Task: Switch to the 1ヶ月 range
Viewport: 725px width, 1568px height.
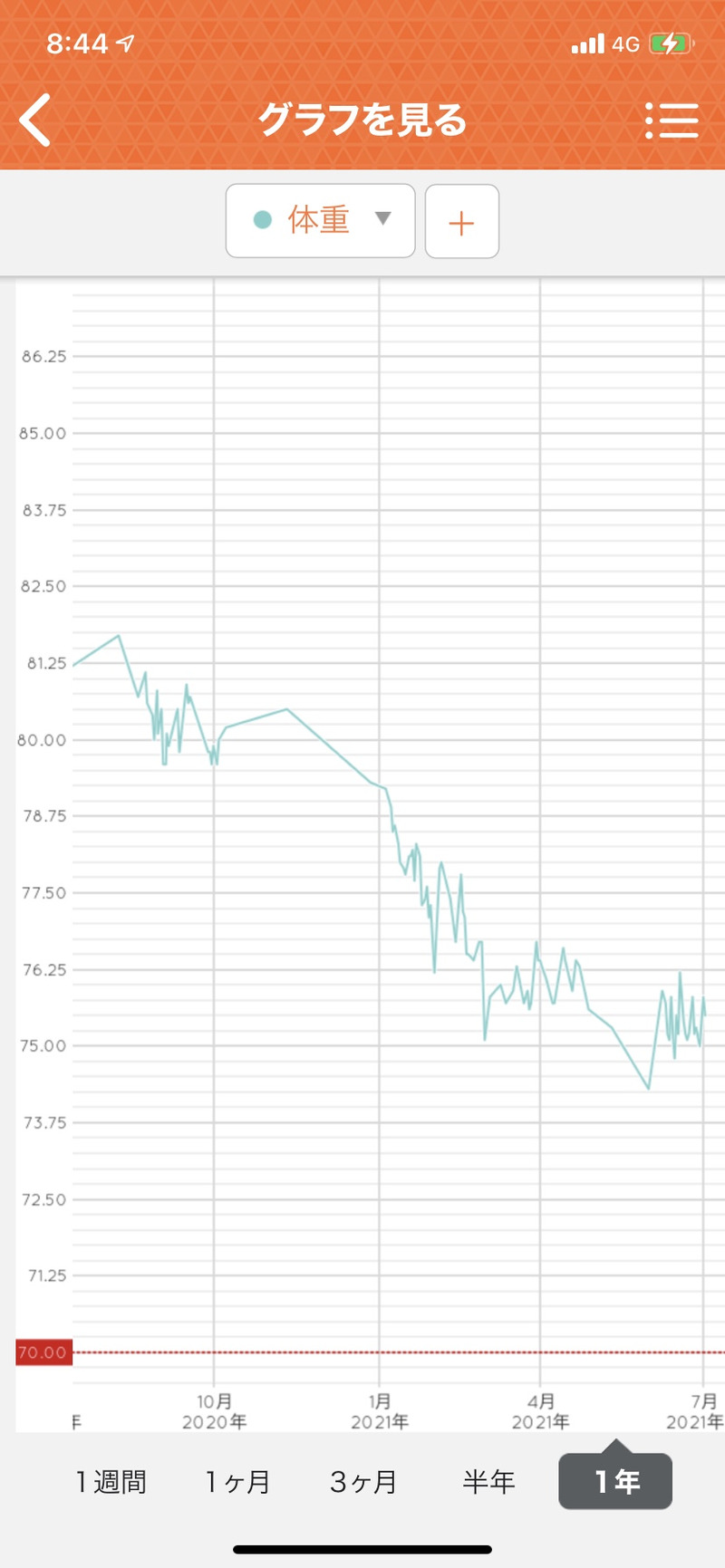Action: [237, 1482]
